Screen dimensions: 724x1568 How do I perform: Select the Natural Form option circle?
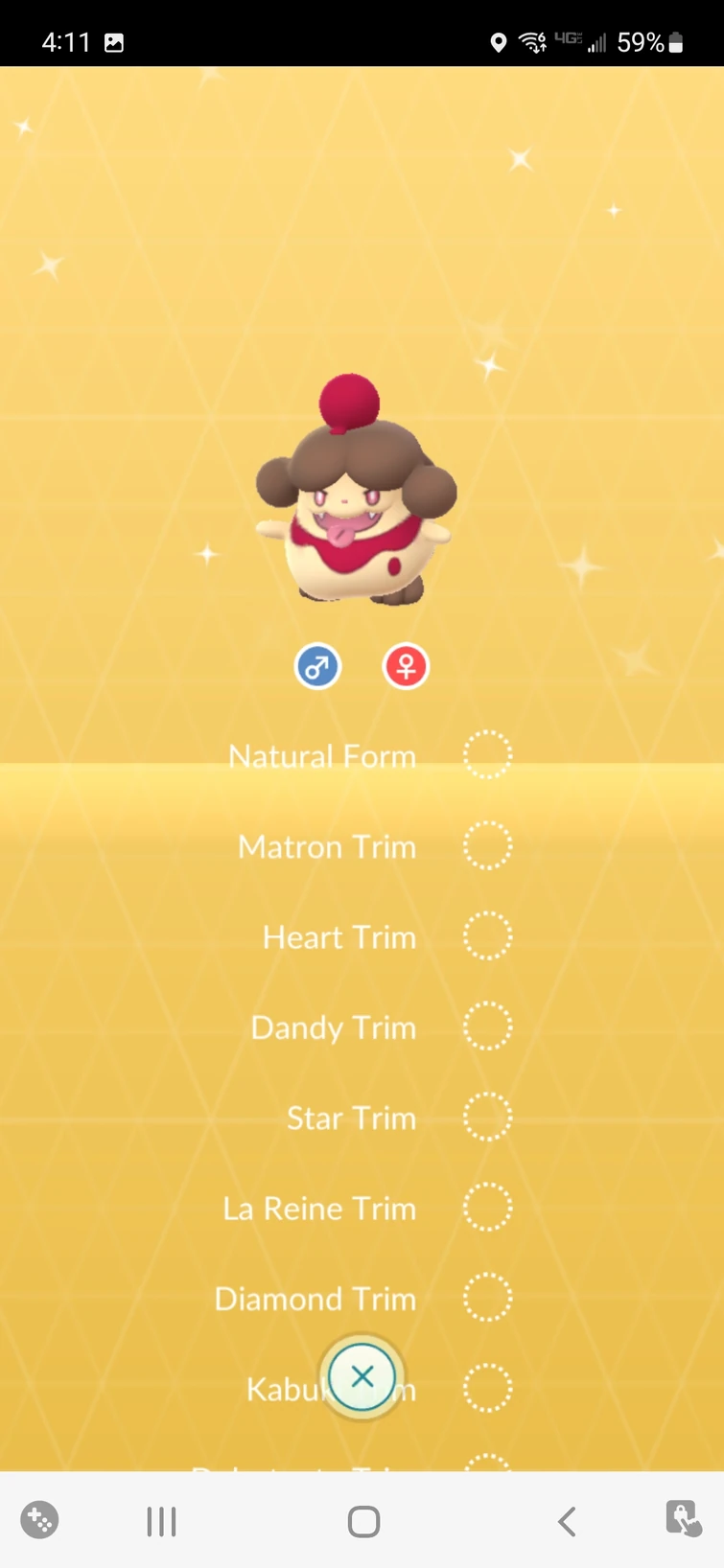click(488, 754)
